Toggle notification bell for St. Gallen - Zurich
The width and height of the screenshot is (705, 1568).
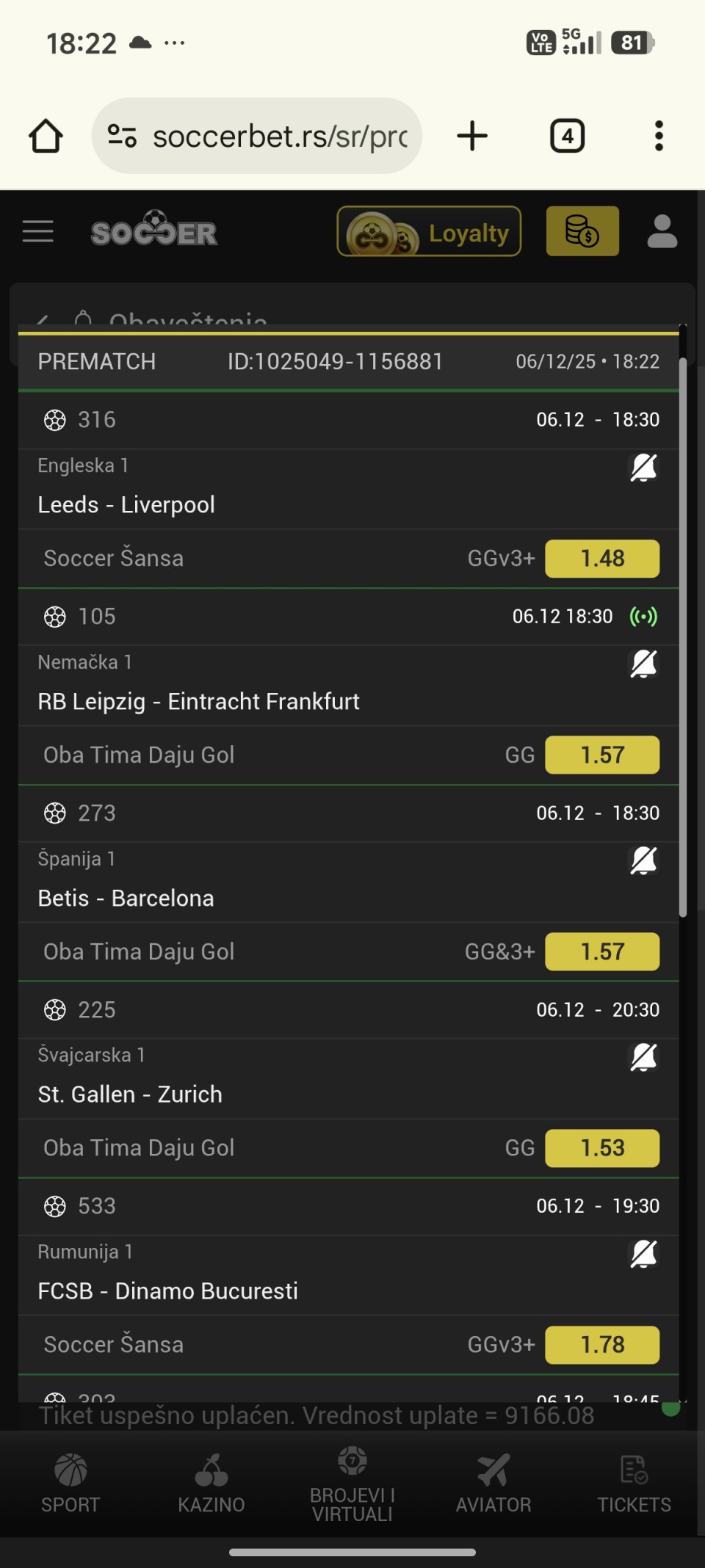click(x=643, y=1058)
